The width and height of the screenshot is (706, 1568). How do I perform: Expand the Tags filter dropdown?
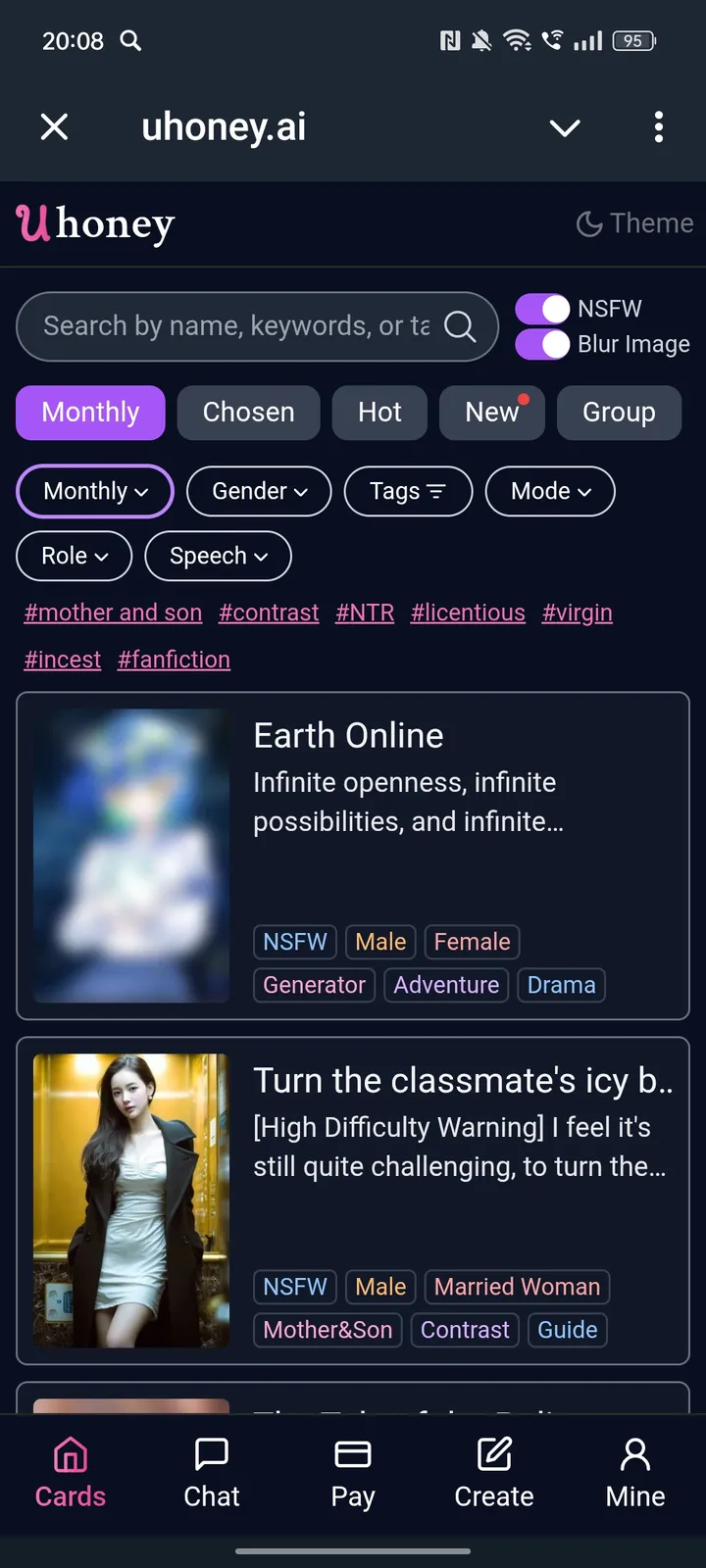coord(408,491)
